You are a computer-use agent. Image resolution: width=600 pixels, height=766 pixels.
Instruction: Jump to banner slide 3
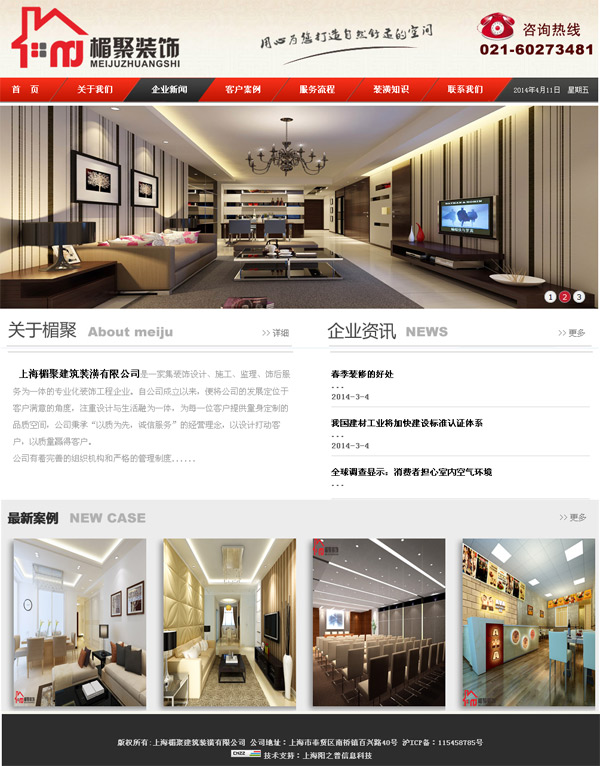coord(579,297)
